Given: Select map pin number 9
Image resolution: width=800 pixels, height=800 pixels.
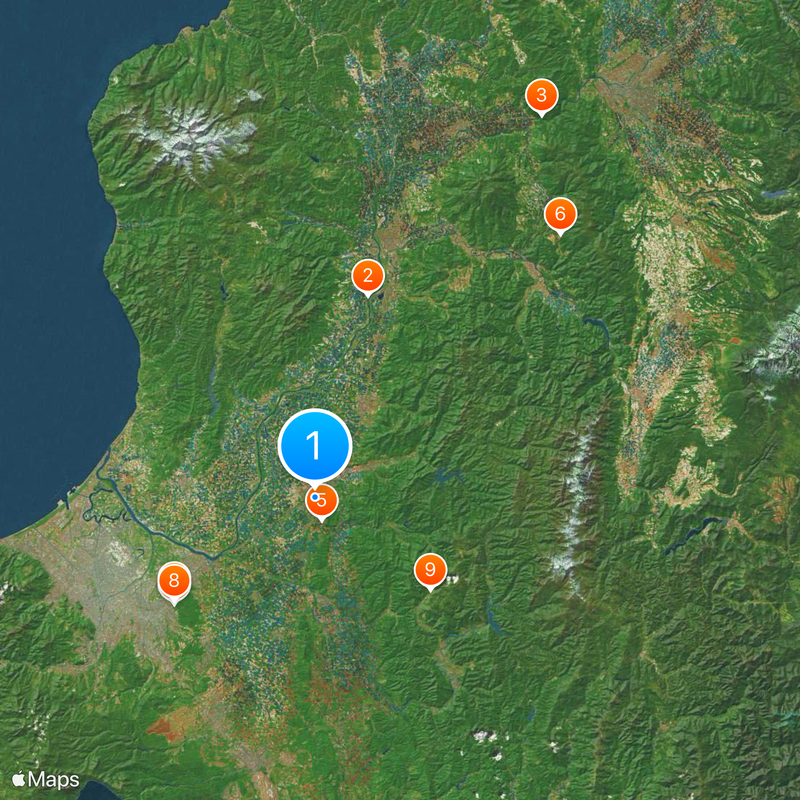Looking at the screenshot, I should coord(430,570).
